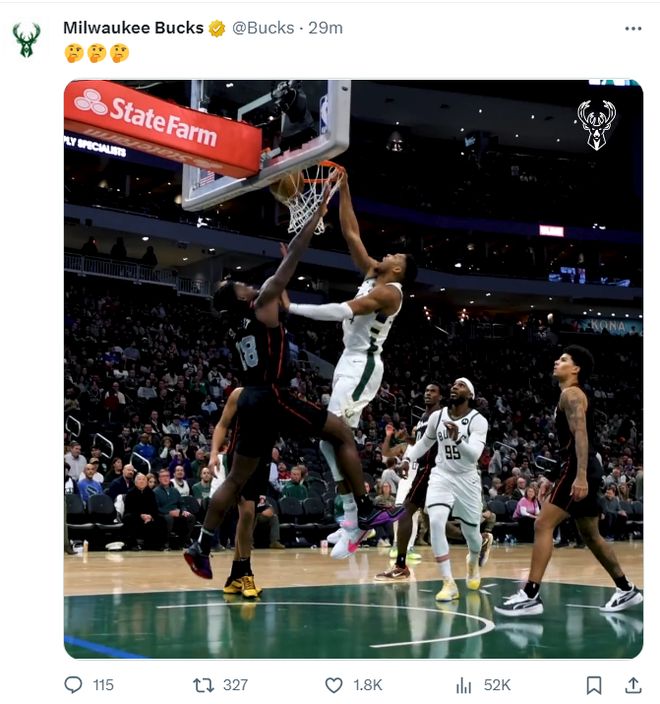Retweet the Bucks post
This screenshot has width=660, height=704.
[203, 685]
